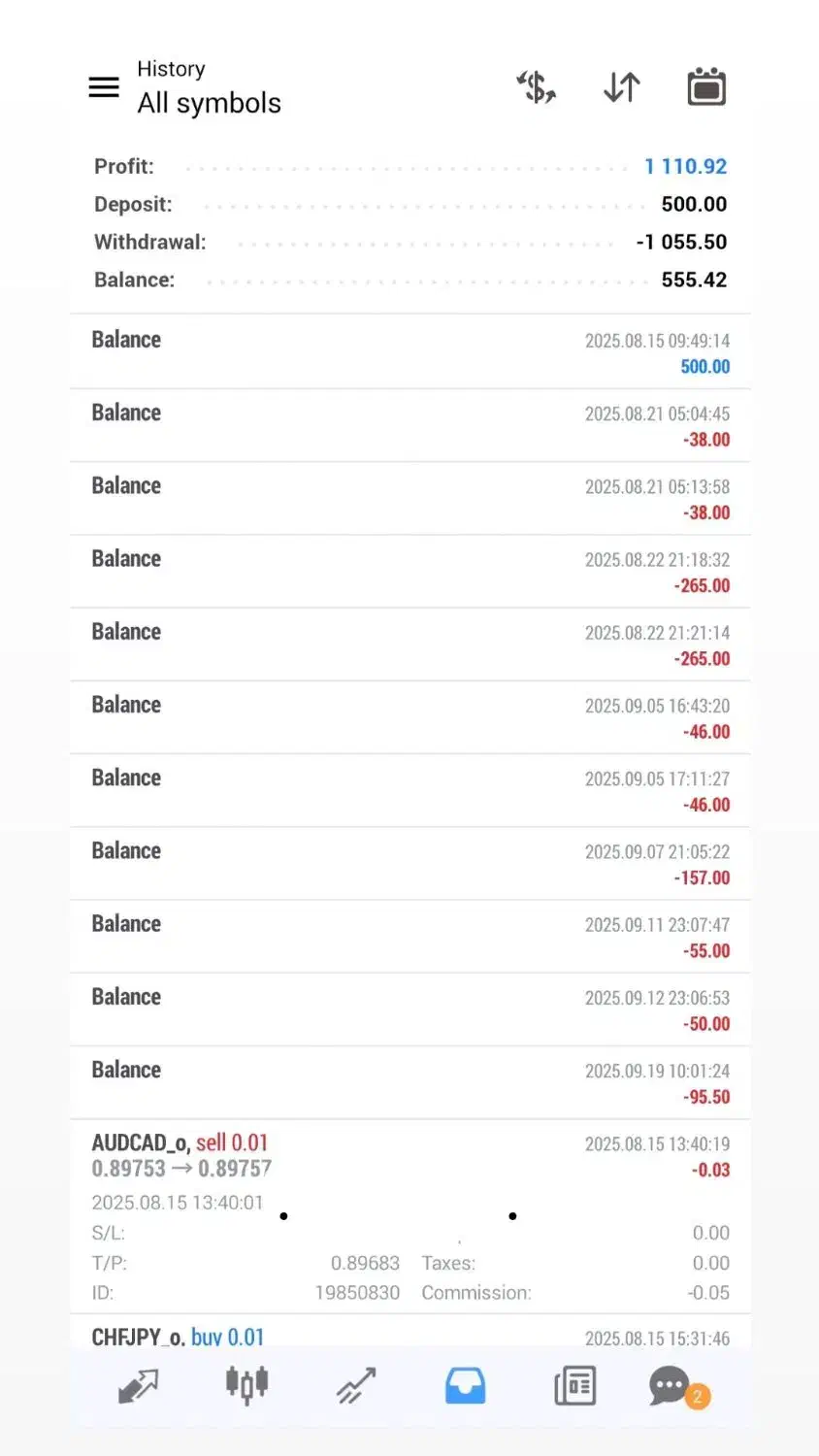Screen dimensions: 819x1456
Task: Switch to the Trade tab
Action: [356, 1386]
